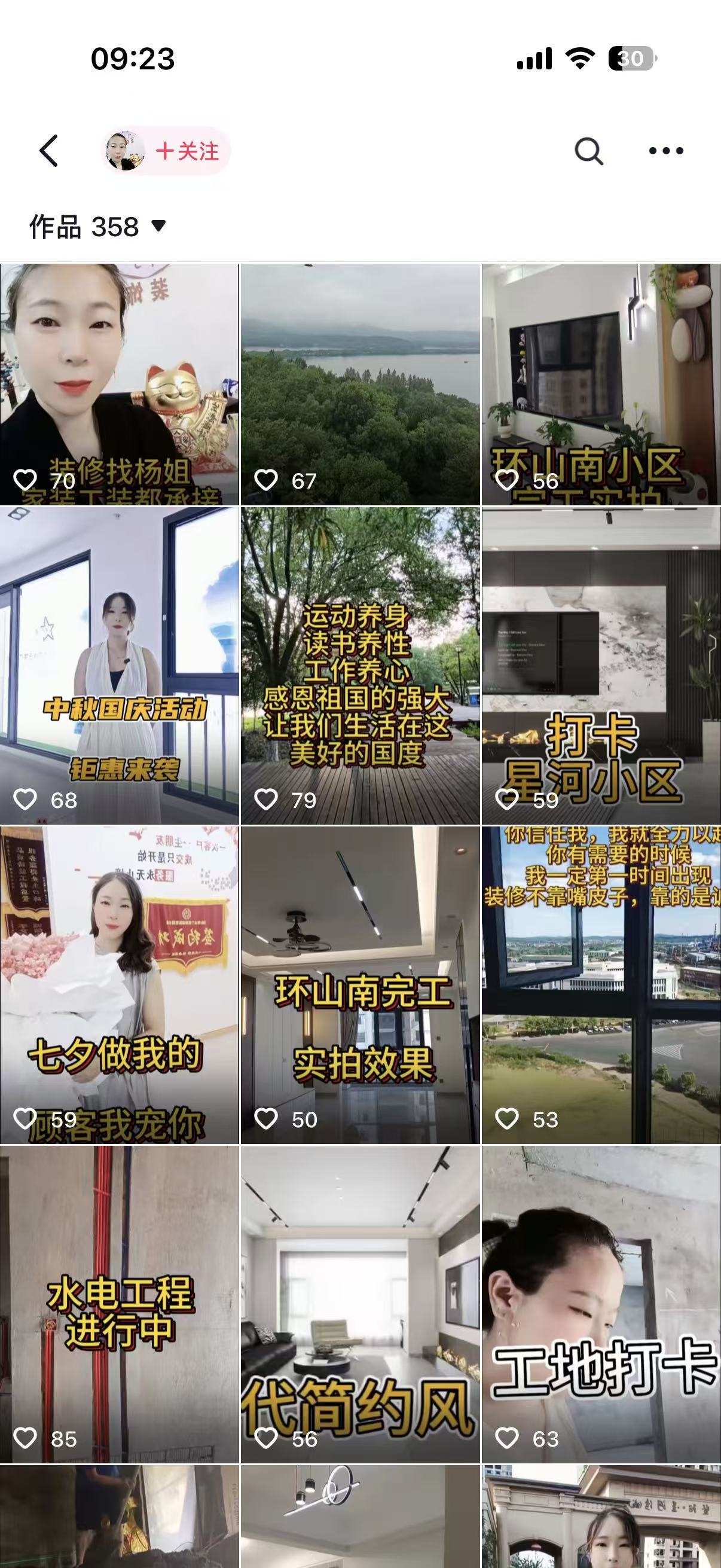The height and width of the screenshot is (1568, 721).
Task: Open the 七夕做我的顾客 video
Action: tap(119, 984)
